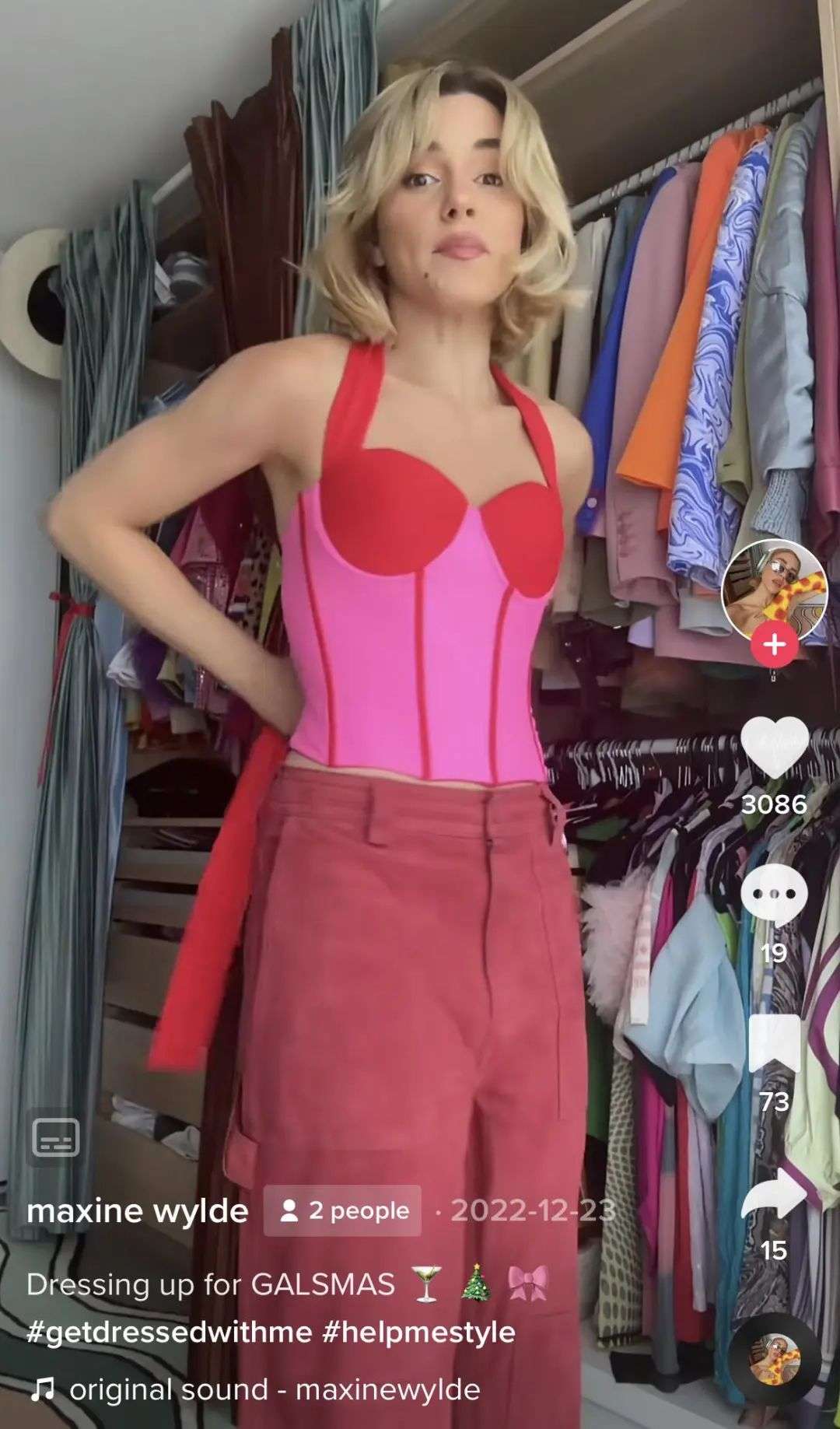Image resolution: width=840 pixels, height=1429 pixels.
Task: Share this video using the arrow icon
Action: click(774, 1193)
